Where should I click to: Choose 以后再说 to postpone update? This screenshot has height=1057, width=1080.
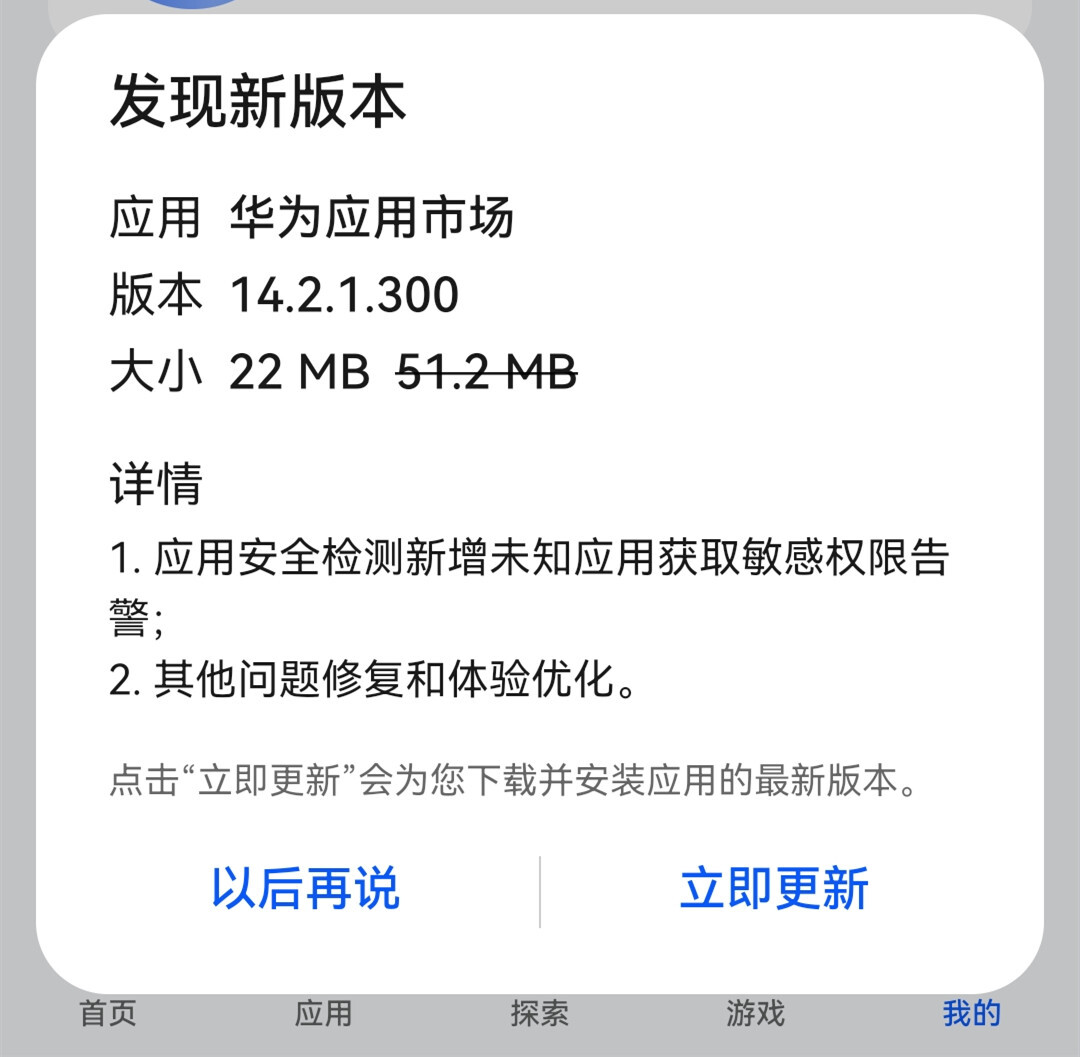pos(305,889)
